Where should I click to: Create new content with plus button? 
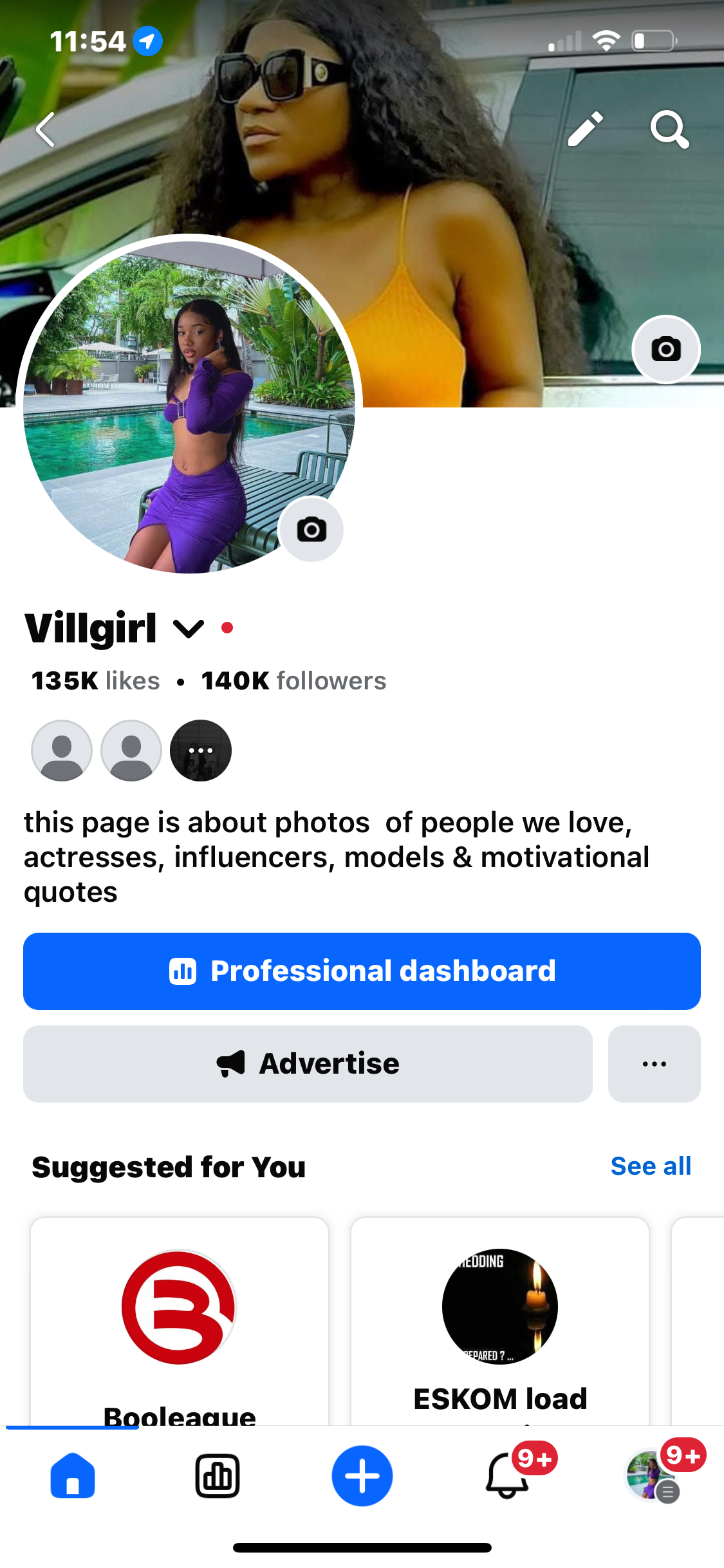[362, 1475]
